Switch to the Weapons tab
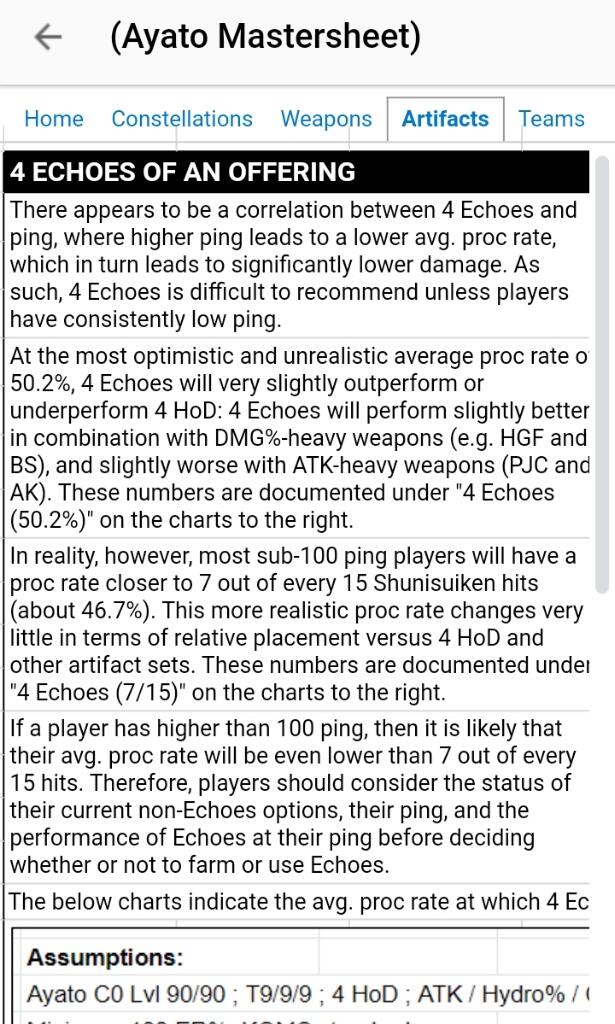 coord(326,119)
